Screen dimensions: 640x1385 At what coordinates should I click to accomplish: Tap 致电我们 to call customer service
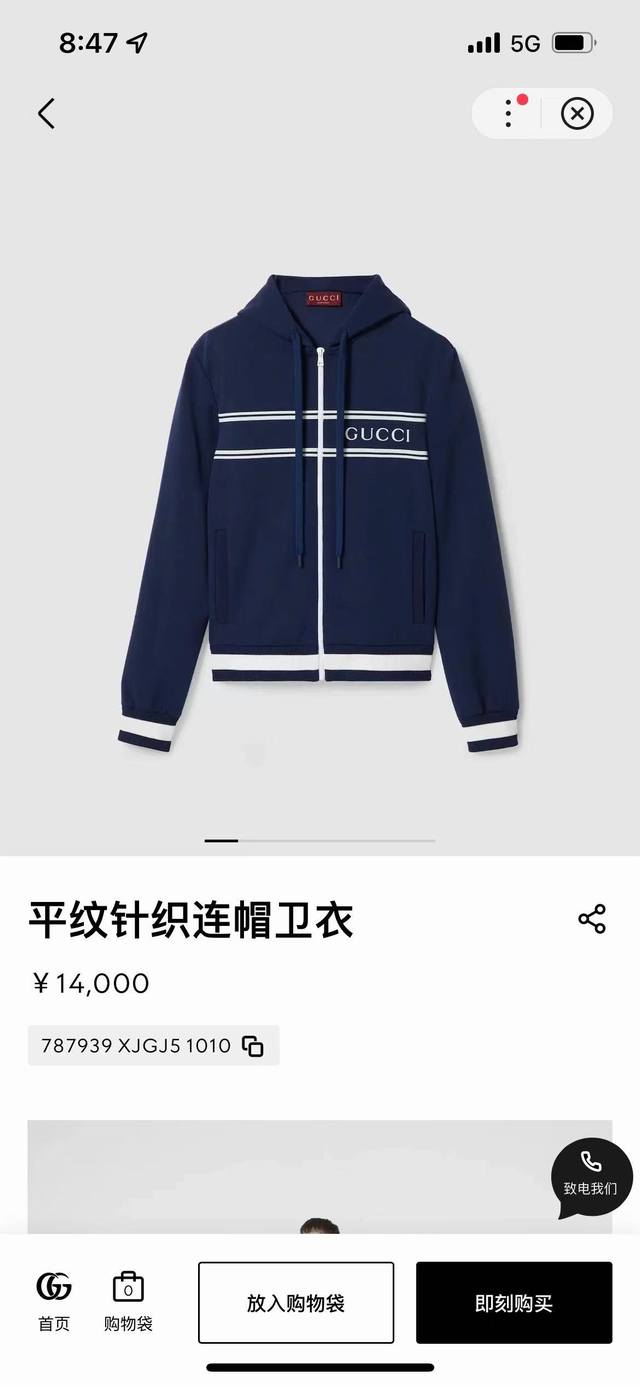590,1176
